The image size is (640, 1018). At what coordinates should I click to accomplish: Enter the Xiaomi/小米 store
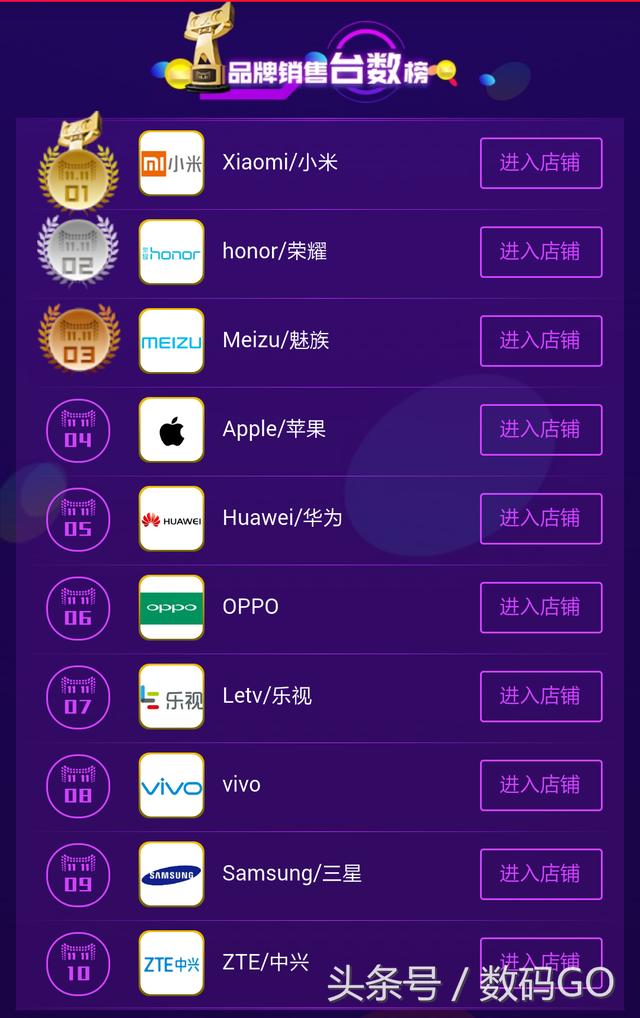pyautogui.click(x=541, y=163)
